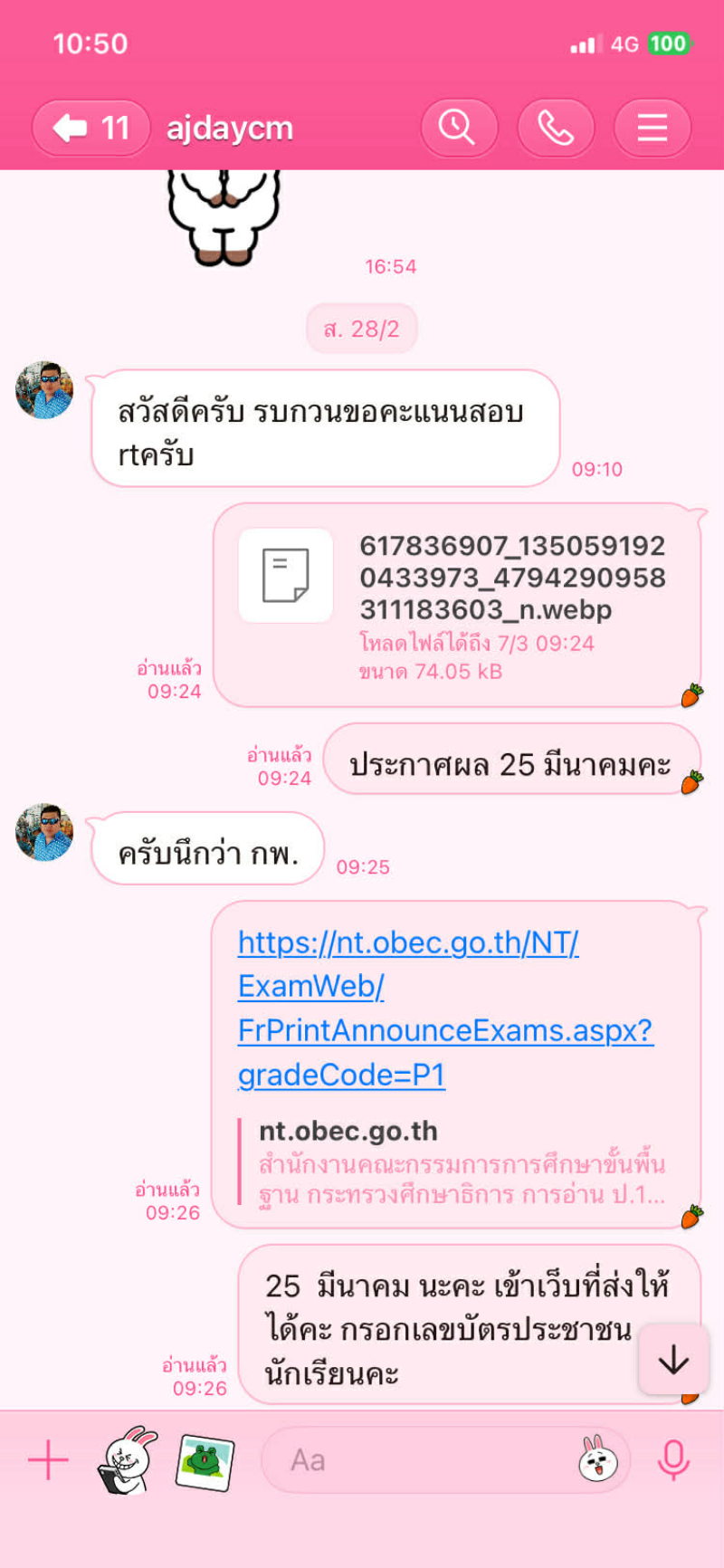
Task: Open the chat menu options
Action: 652,129
